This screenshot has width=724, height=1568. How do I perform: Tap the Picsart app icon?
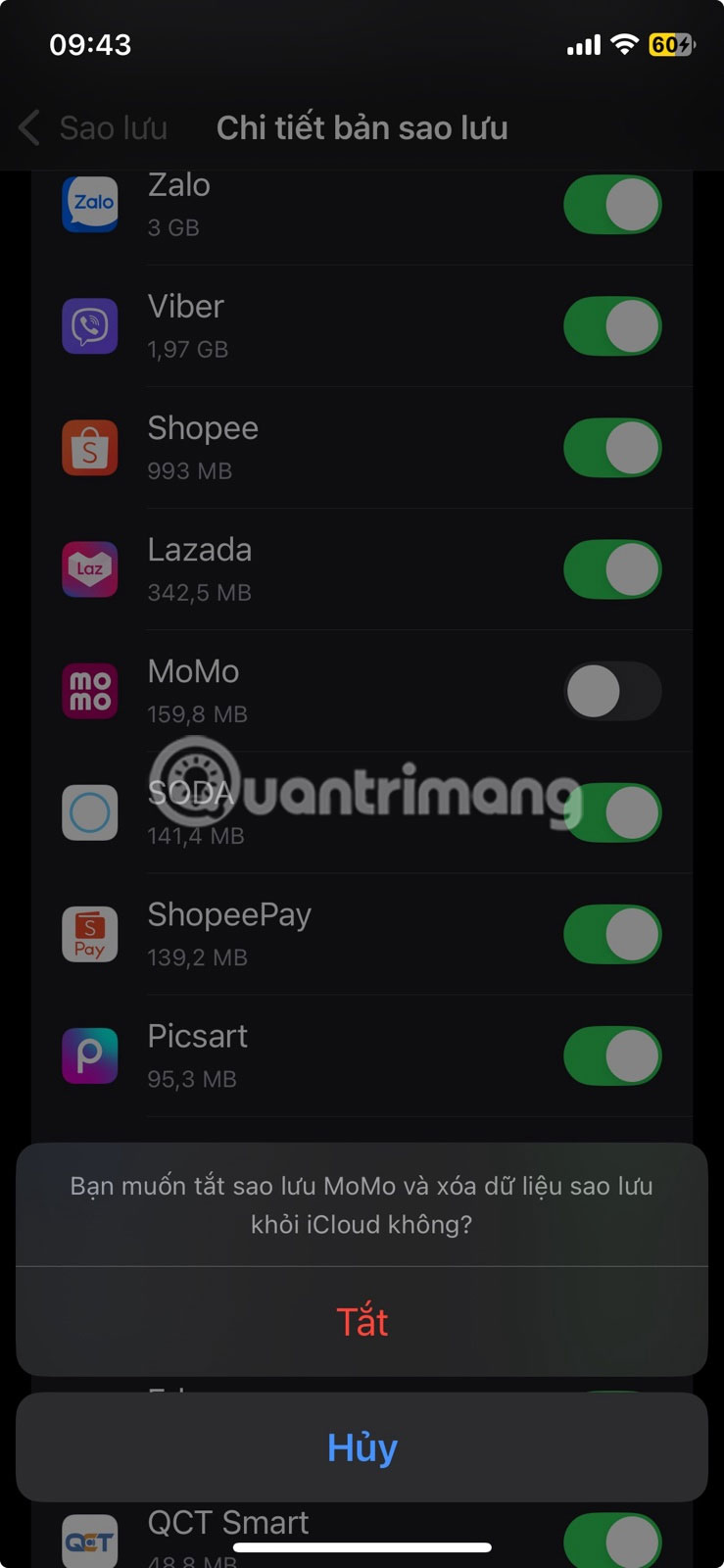coord(89,1055)
